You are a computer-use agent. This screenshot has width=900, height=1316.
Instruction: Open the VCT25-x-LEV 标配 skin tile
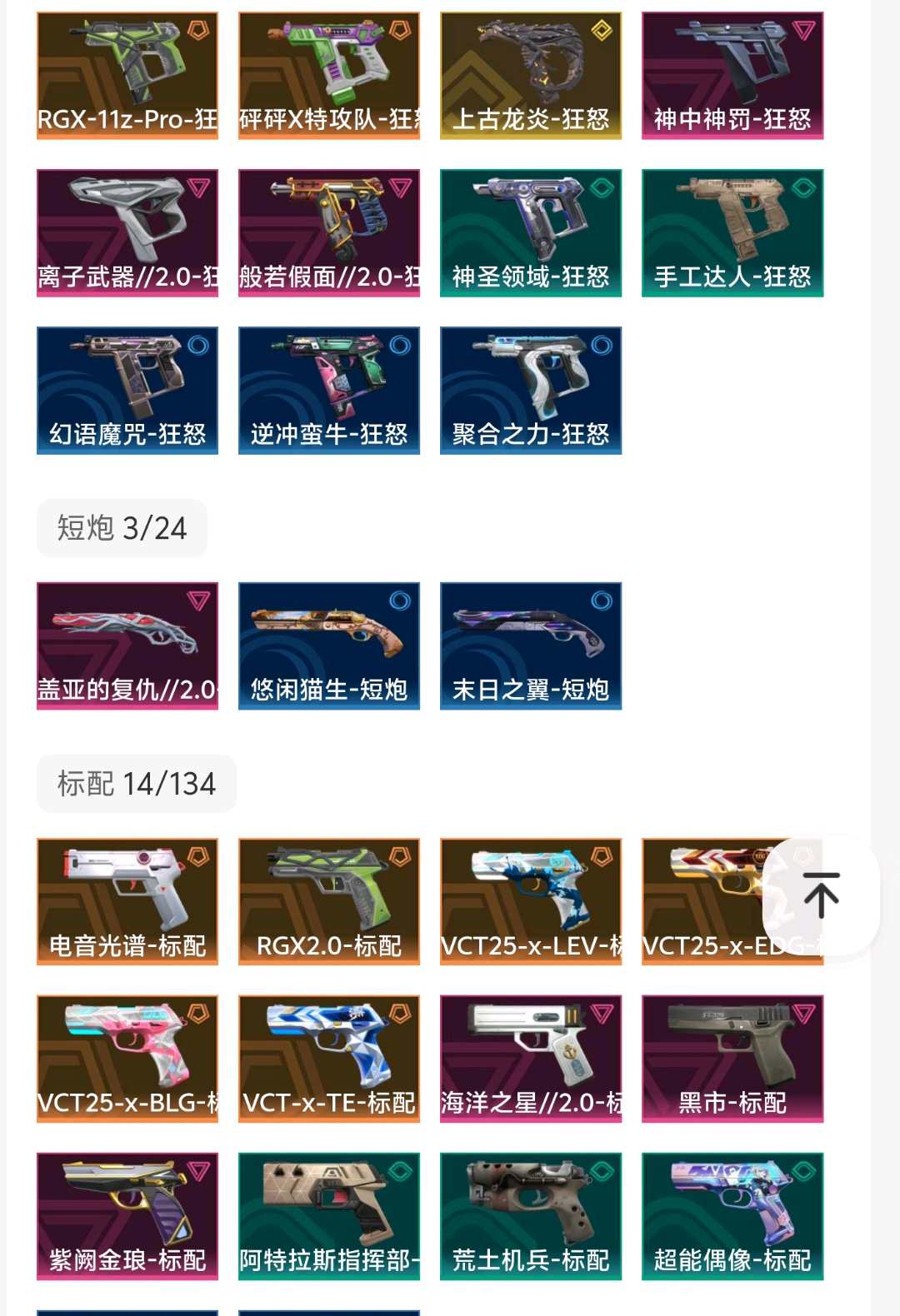531,901
